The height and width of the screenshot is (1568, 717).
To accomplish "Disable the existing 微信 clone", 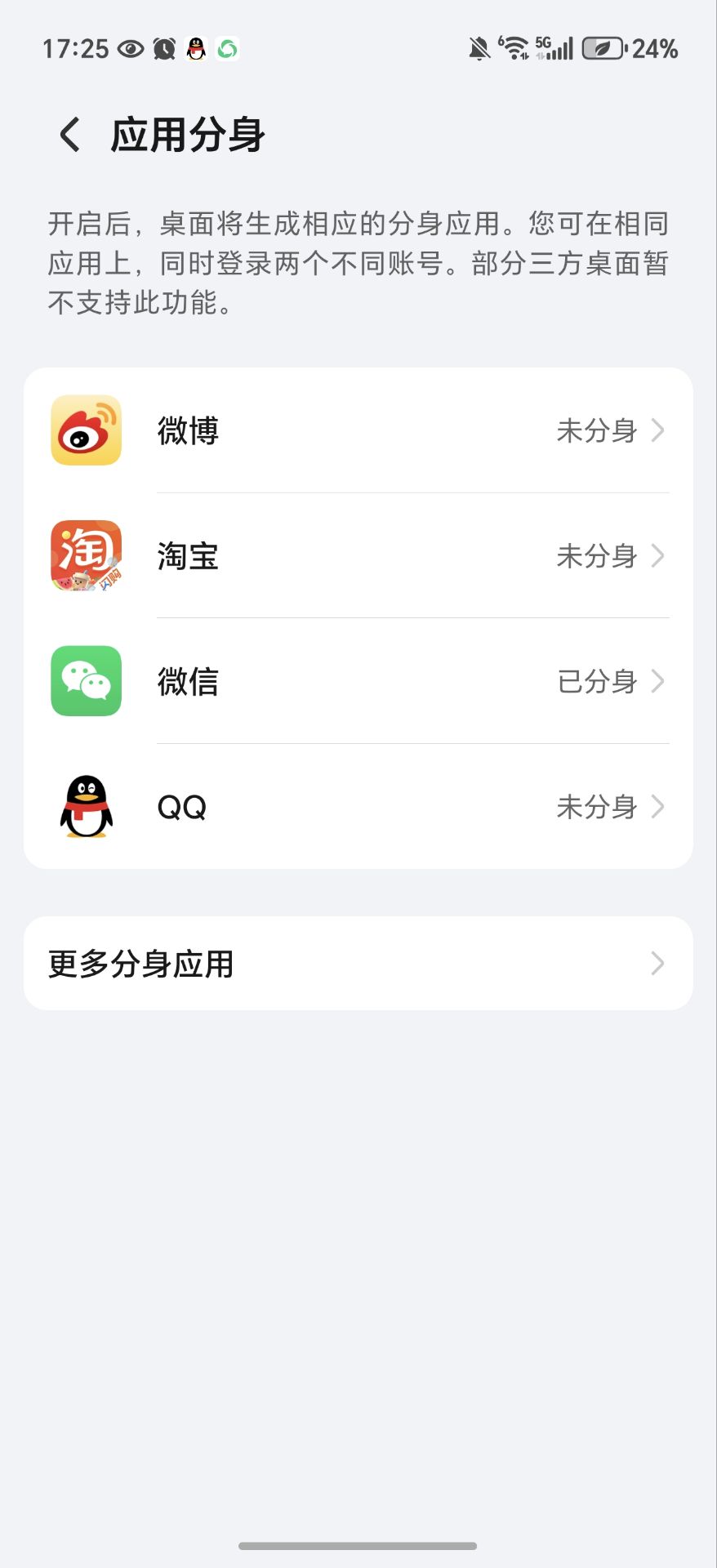I will point(359,682).
